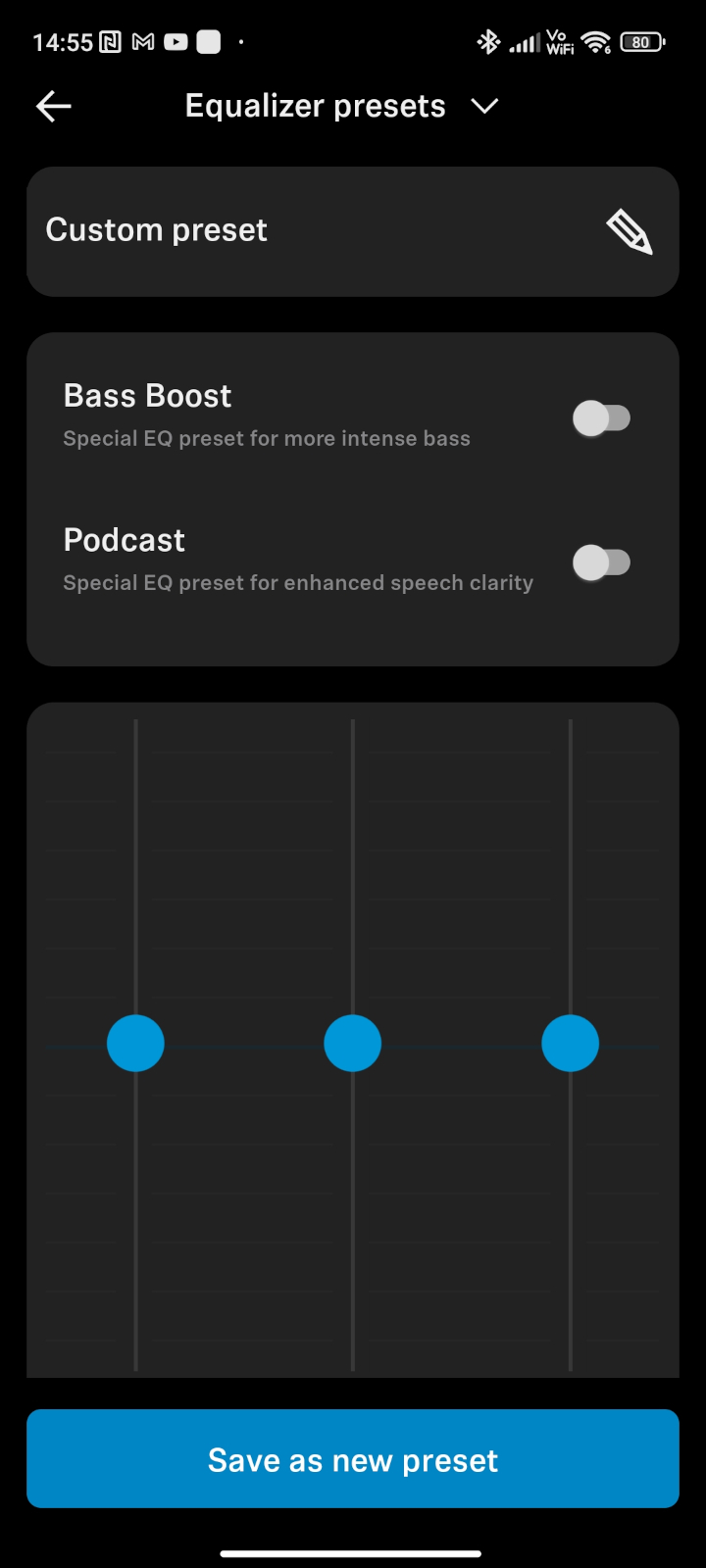Screen dimensions: 706x1568
Task: Save as new preset
Action: tap(353, 1458)
